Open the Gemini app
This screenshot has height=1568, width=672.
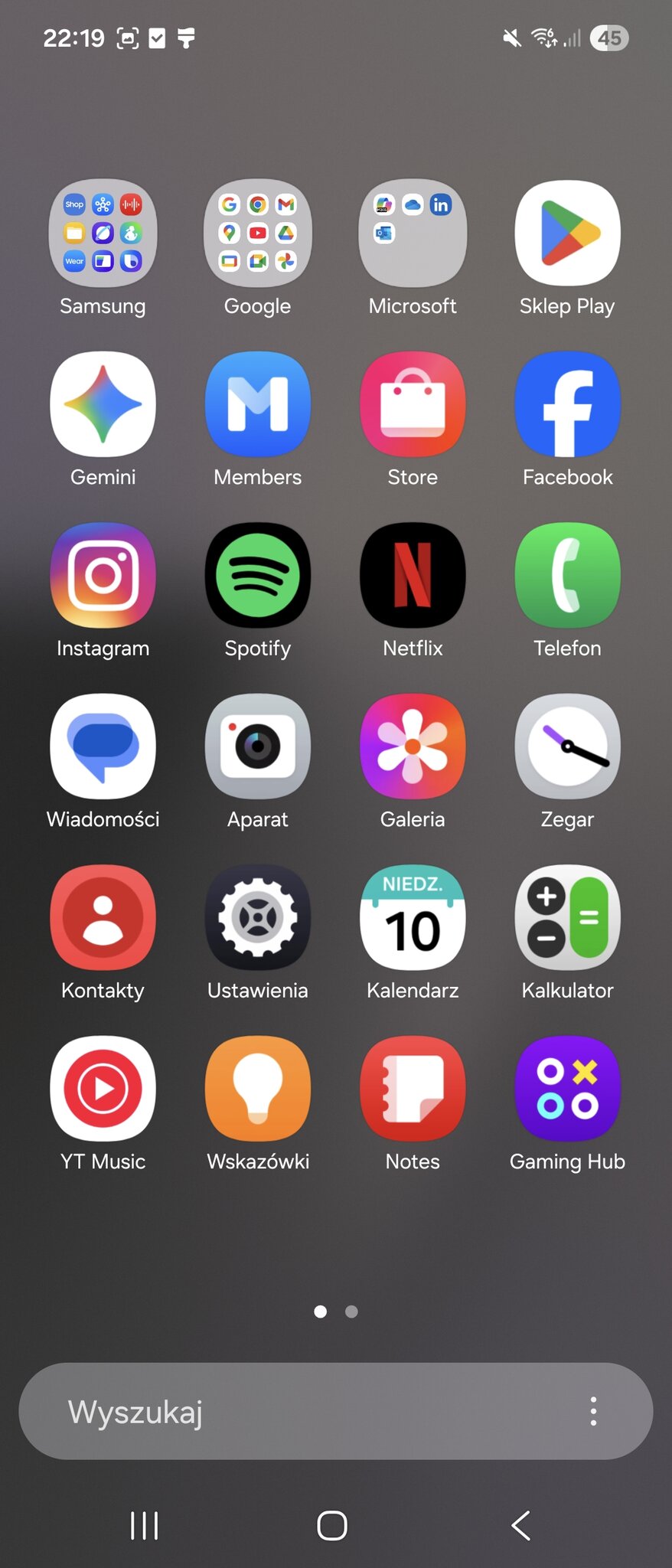coord(103,404)
